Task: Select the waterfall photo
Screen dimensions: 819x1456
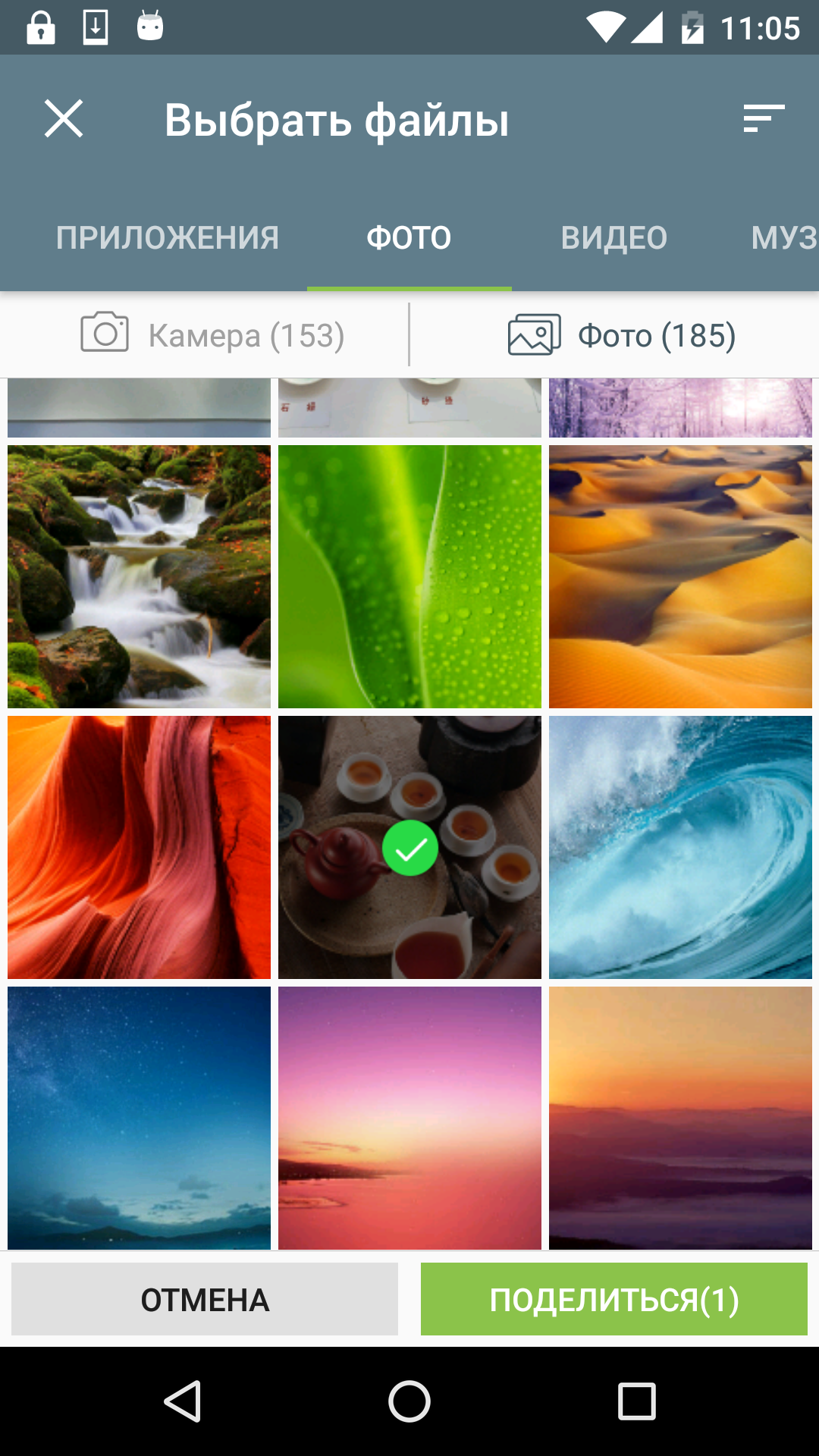Action: tap(139, 576)
